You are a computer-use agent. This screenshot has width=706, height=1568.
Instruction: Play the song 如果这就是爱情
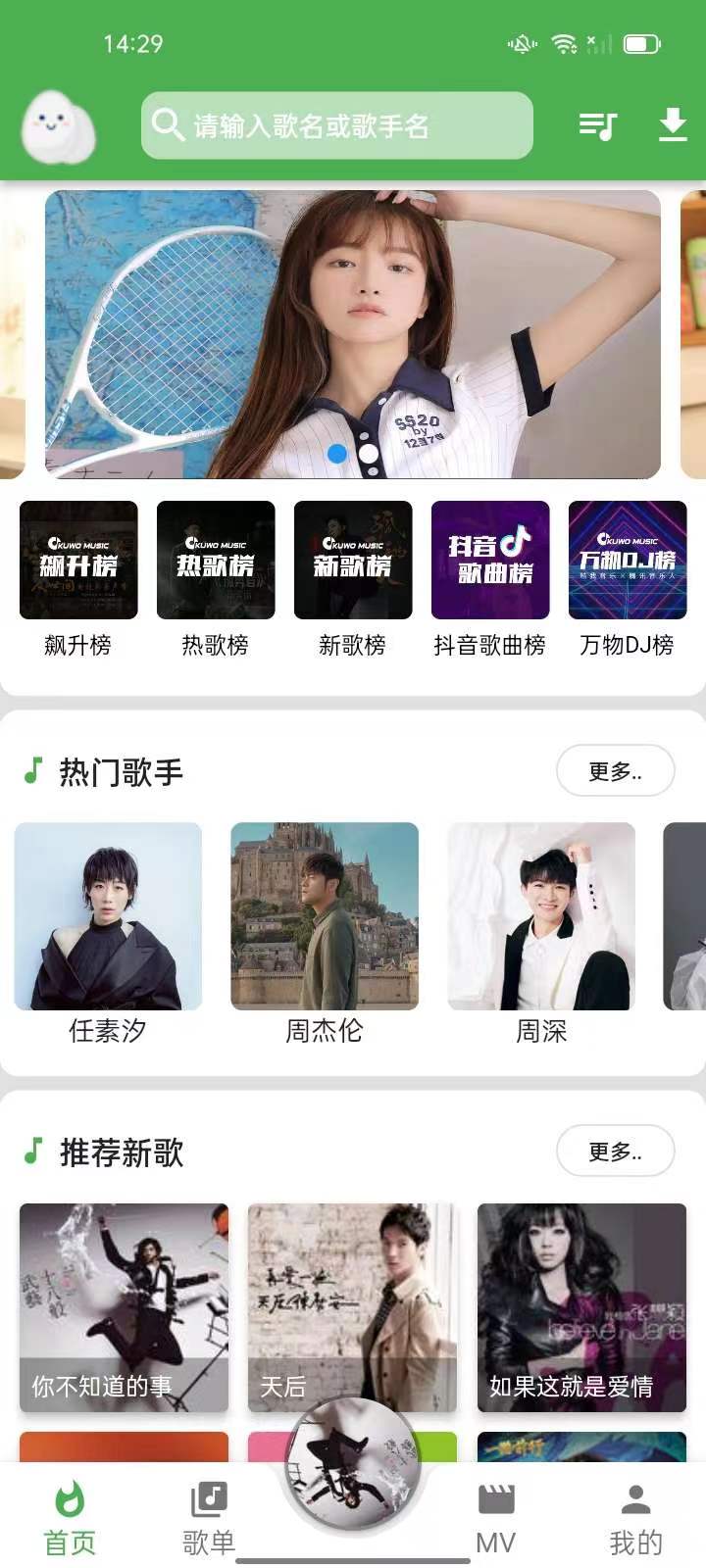[x=581, y=1307]
